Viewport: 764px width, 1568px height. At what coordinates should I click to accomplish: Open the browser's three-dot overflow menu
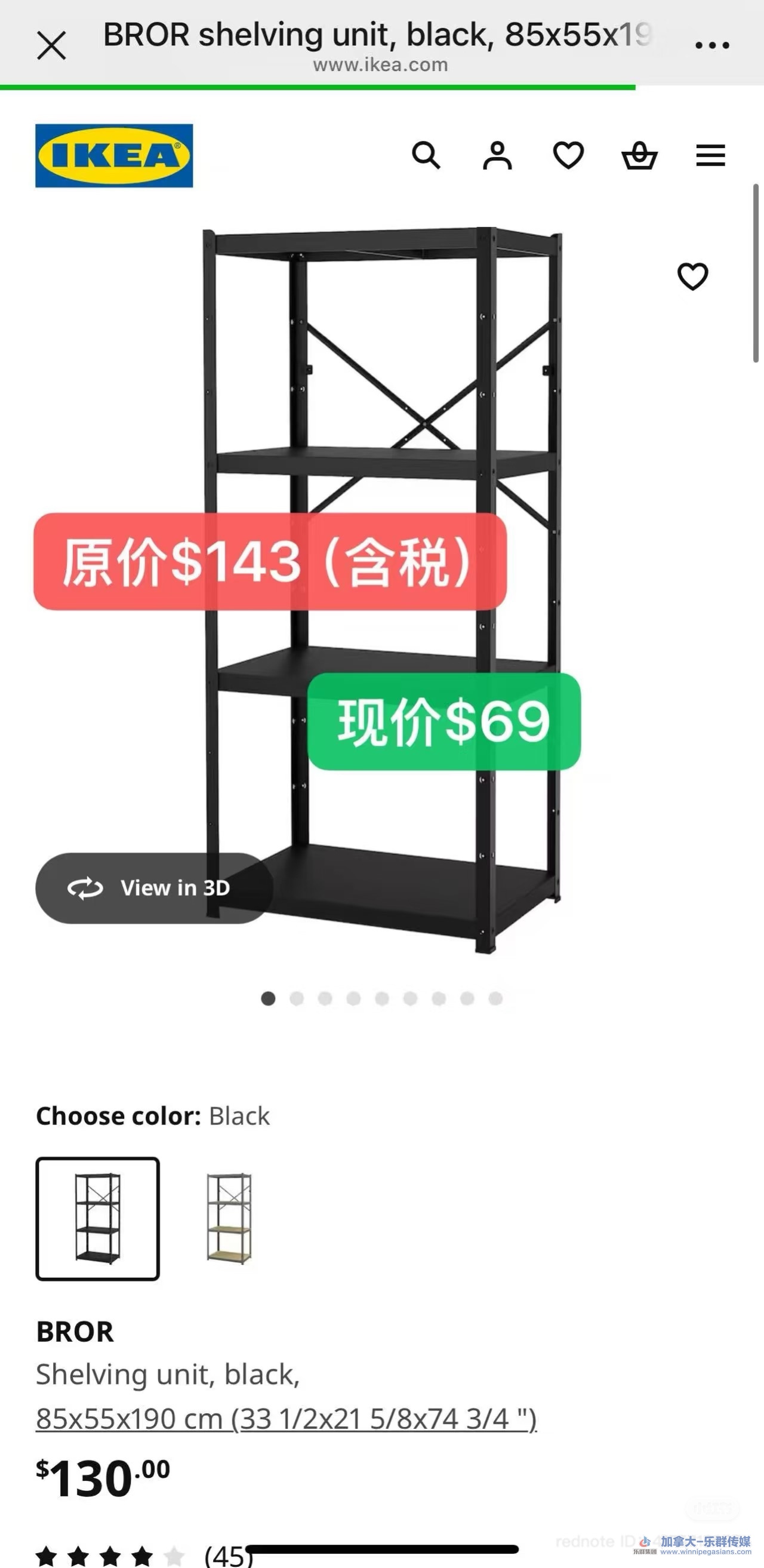click(711, 45)
